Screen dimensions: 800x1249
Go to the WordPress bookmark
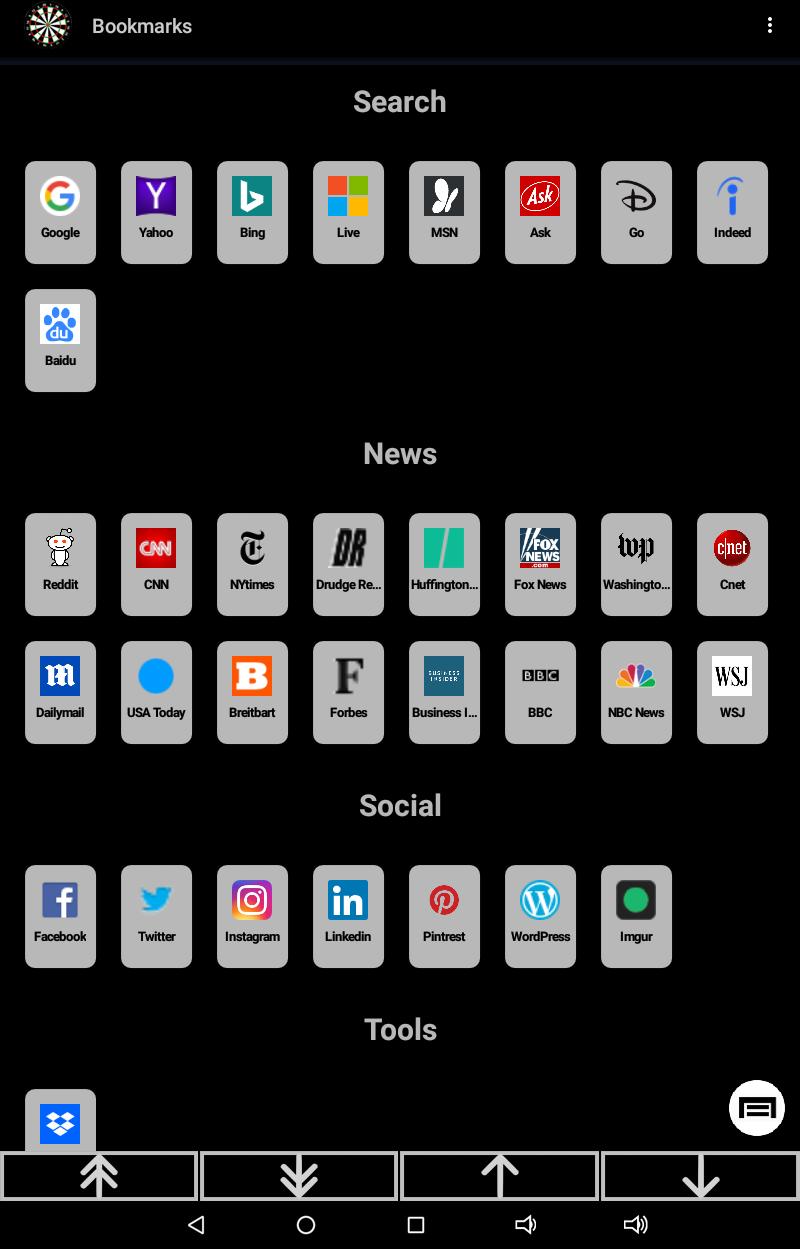(x=540, y=916)
